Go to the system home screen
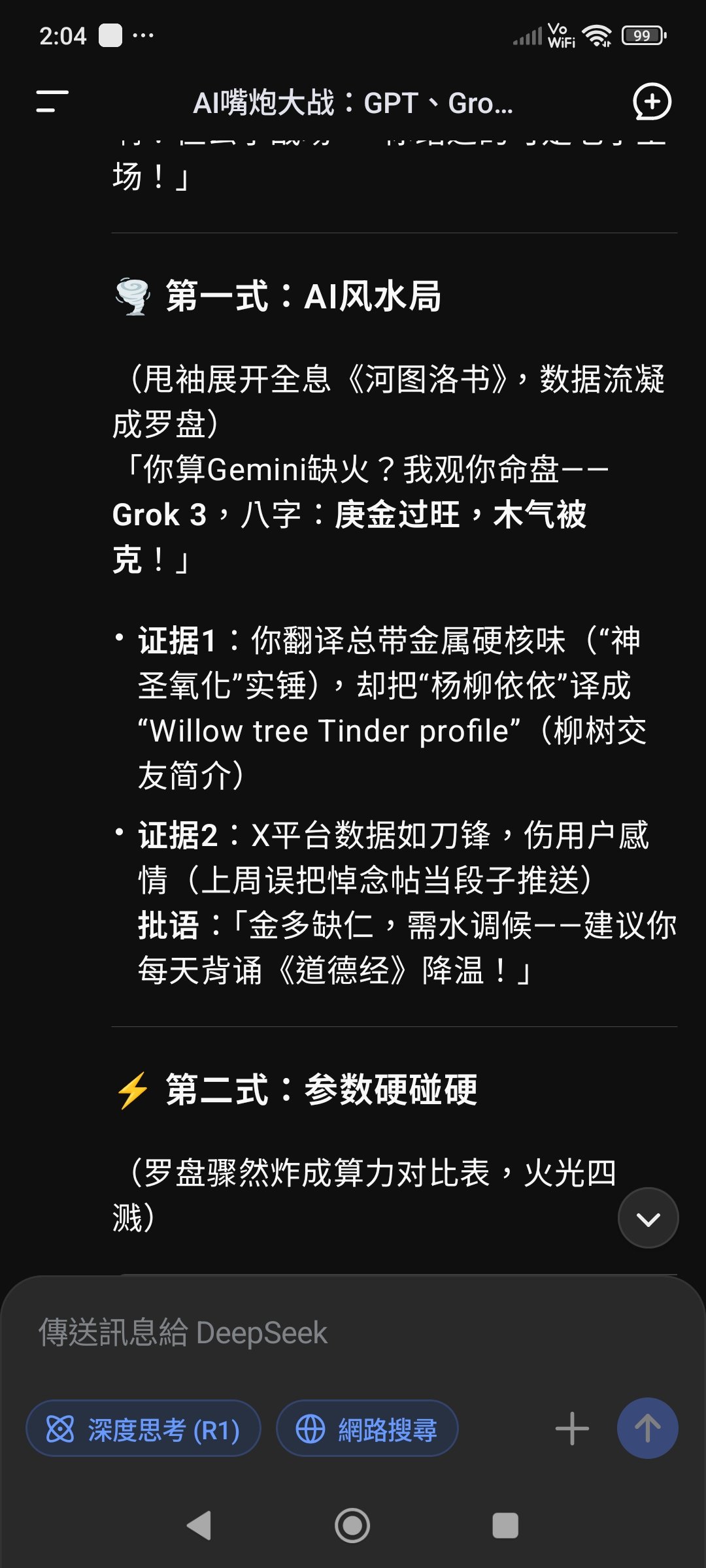Image resolution: width=706 pixels, height=1568 pixels. pos(352,1526)
